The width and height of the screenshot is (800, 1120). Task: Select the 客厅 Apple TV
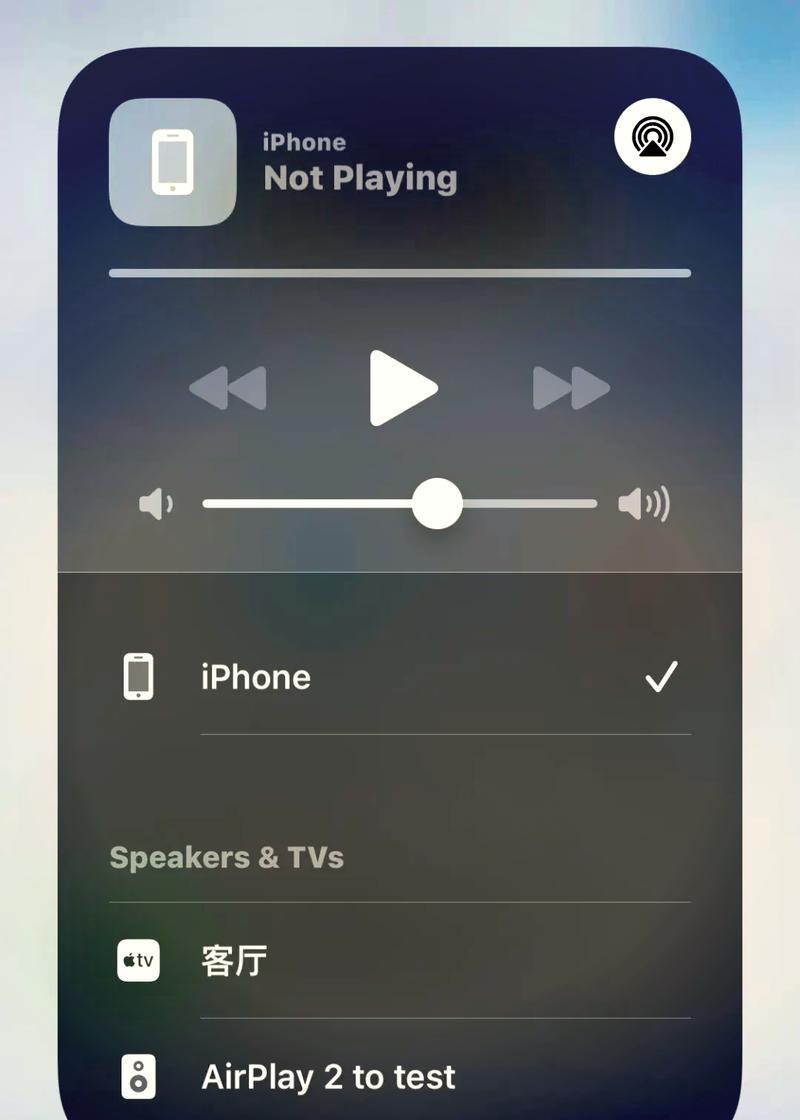pyautogui.click(x=400, y=961)
